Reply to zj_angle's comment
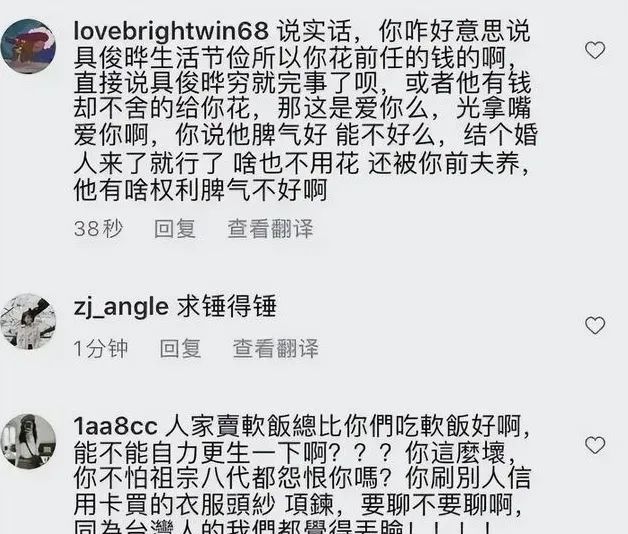The image size is (628, 534). (x=180, y=348)
